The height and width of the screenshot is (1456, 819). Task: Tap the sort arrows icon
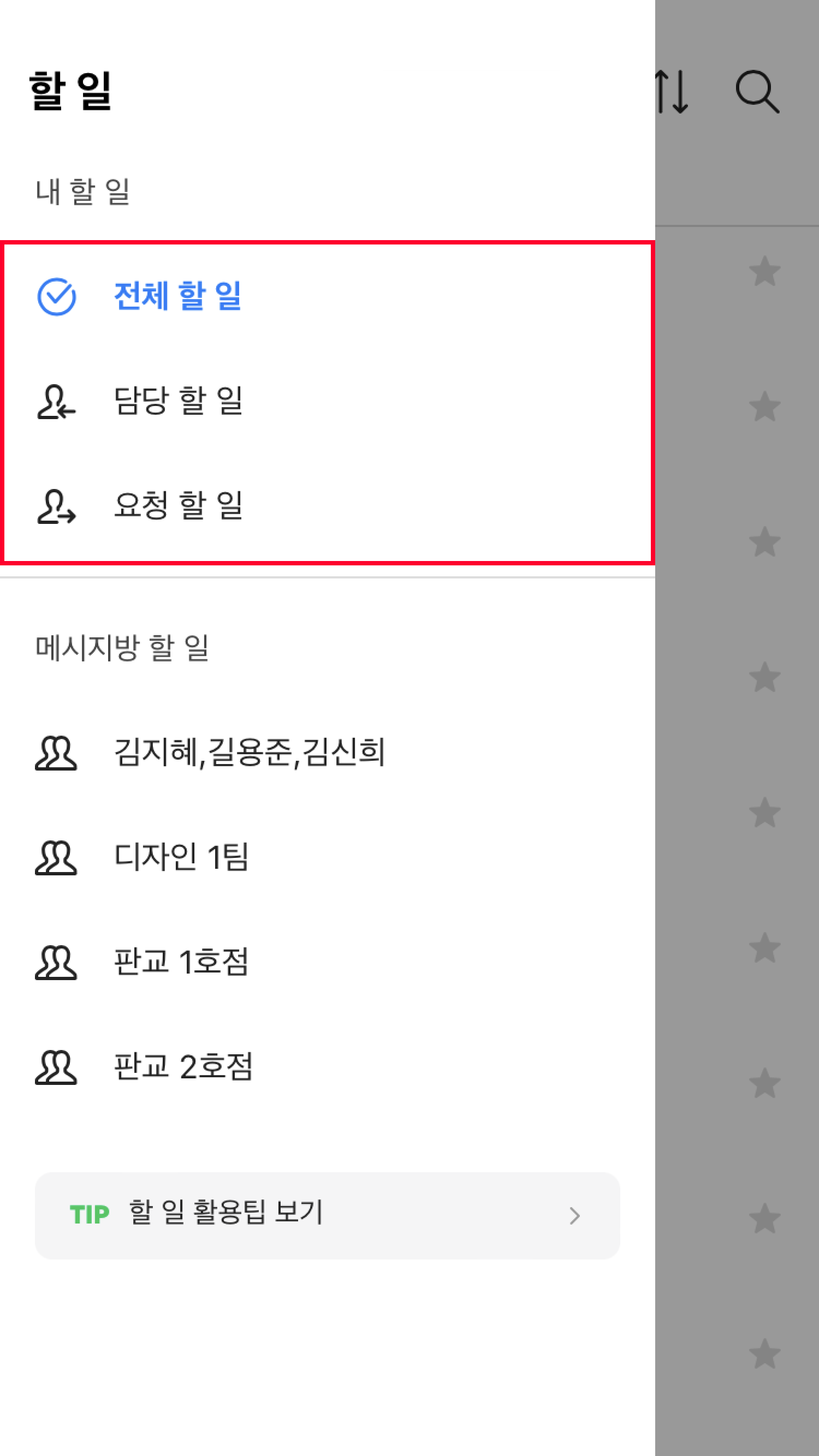point(672,92)
